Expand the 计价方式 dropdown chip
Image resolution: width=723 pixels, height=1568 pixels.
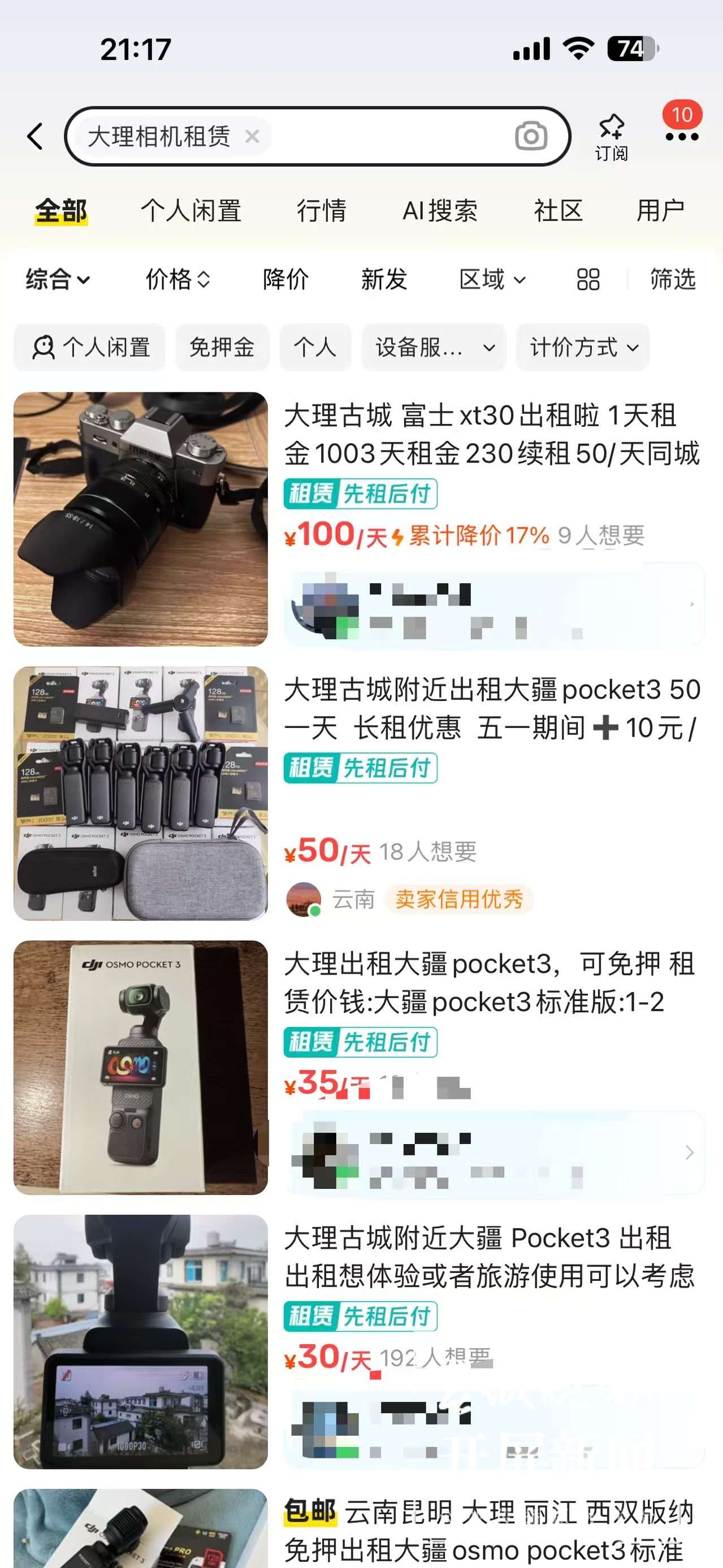[x=583, y=348]
